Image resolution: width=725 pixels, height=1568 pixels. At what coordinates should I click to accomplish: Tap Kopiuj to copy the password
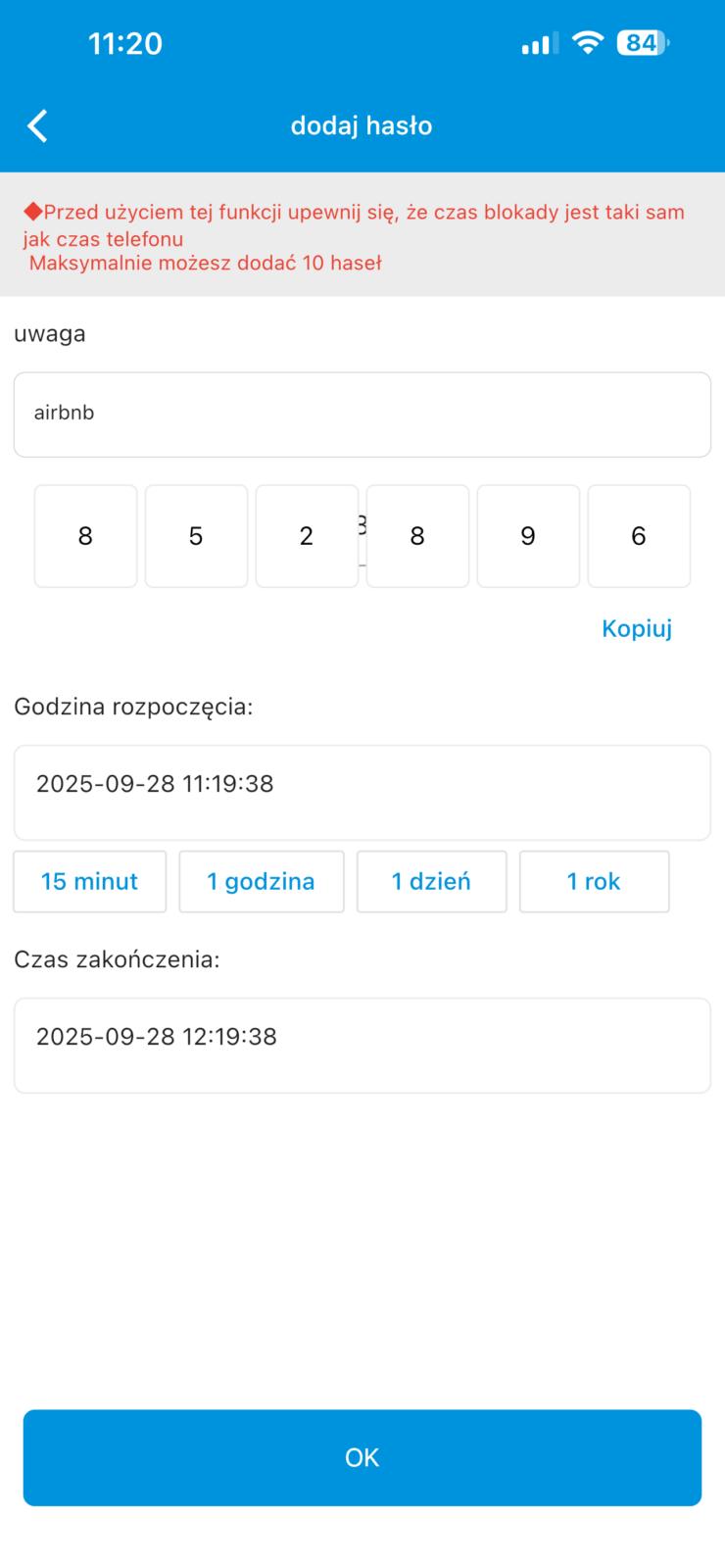pos(636,628)
